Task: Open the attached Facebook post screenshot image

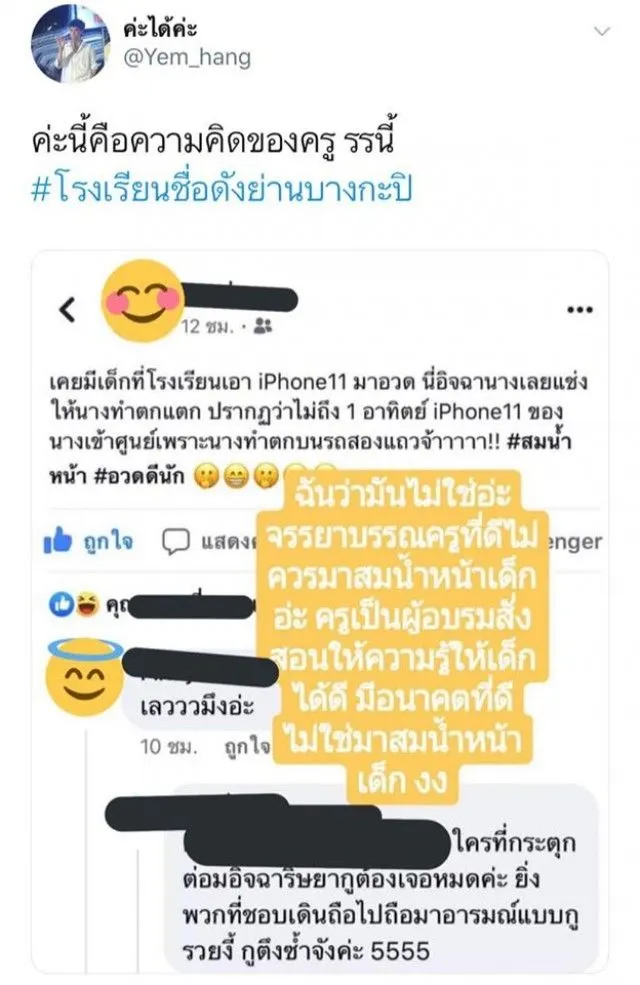Action: pyautogui.click(x=320, y=610)
